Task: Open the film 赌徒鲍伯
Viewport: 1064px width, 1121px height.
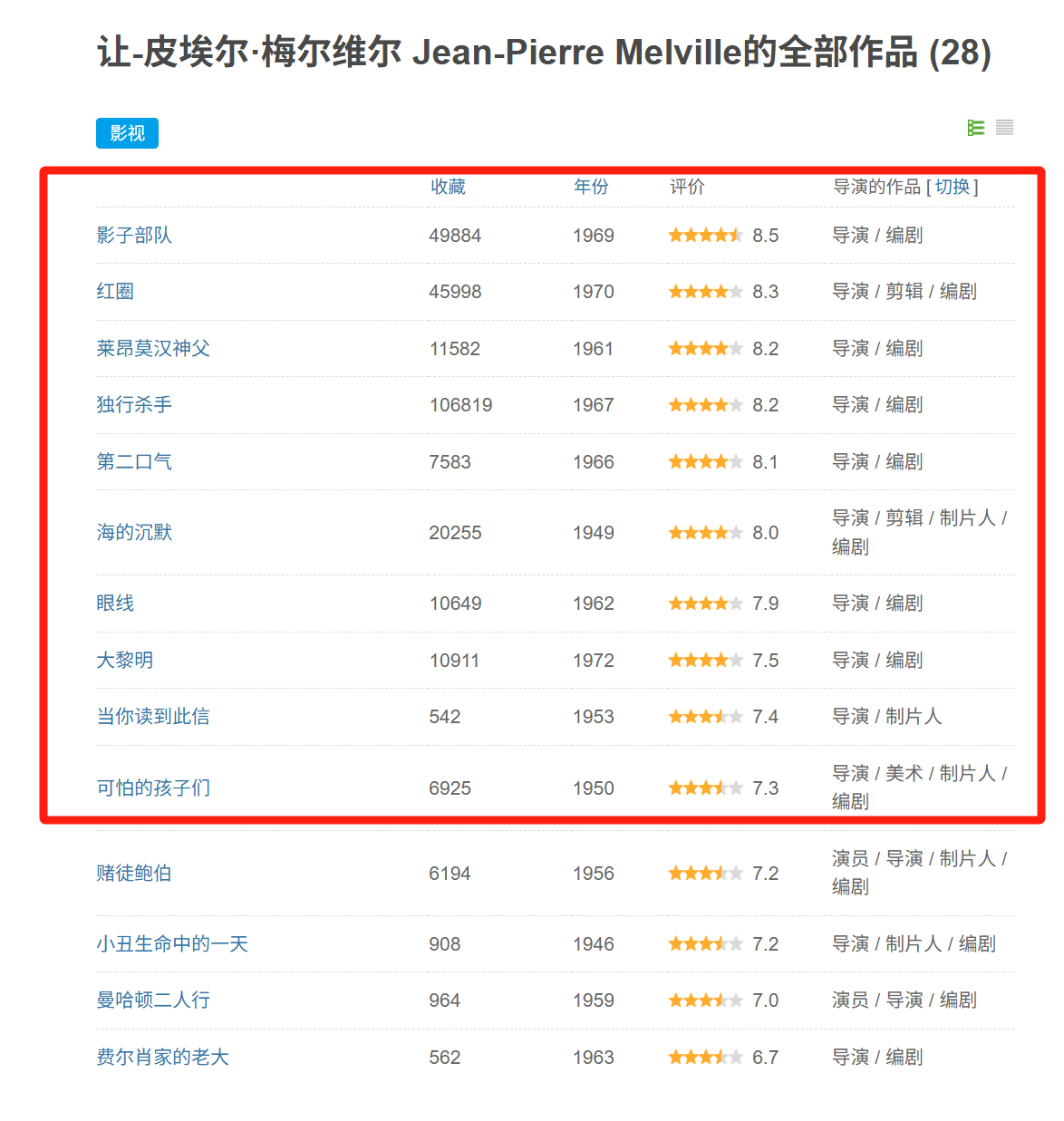Action: 134,874
